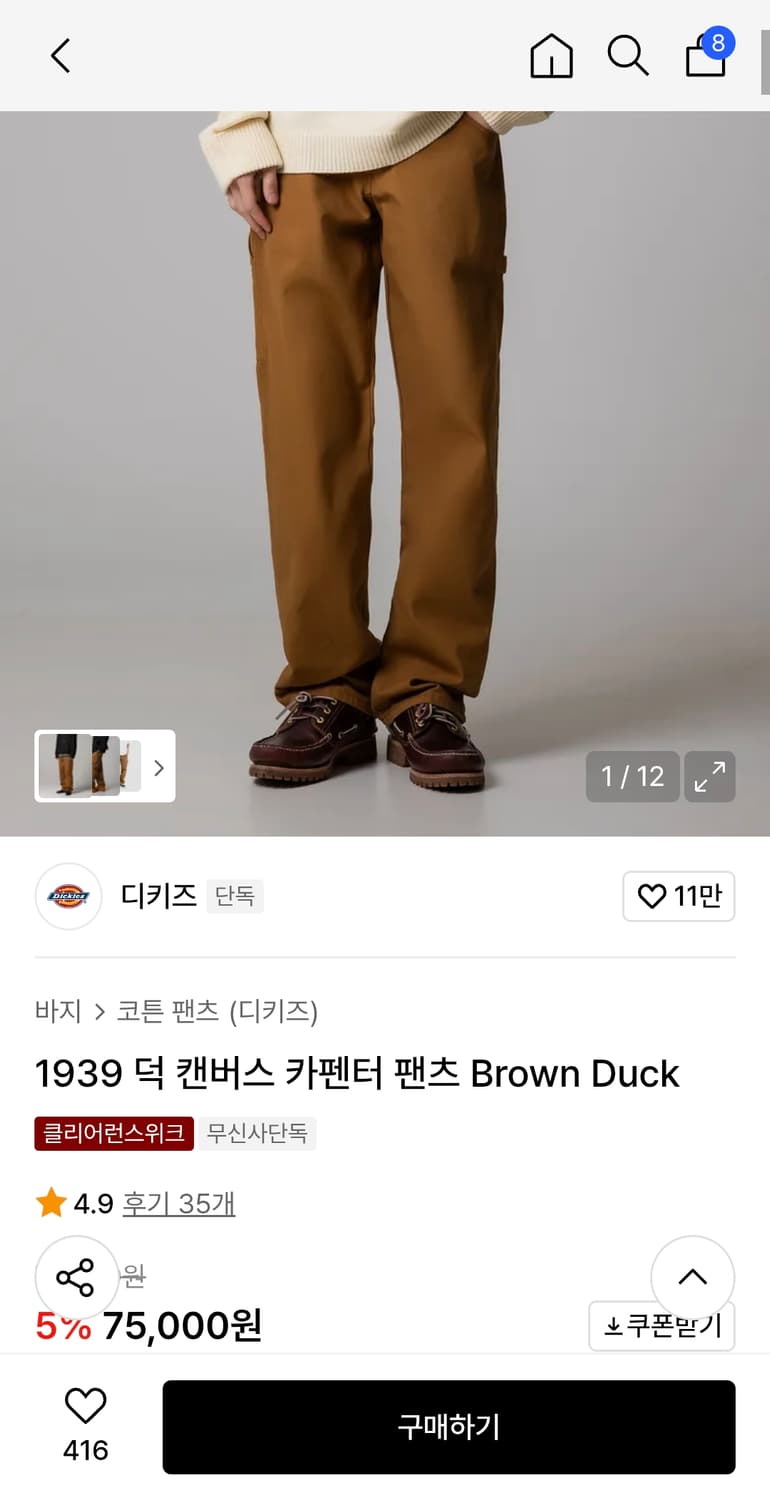
Task: Navigate back using the back arrow
Action: click(x=59, y=56)
